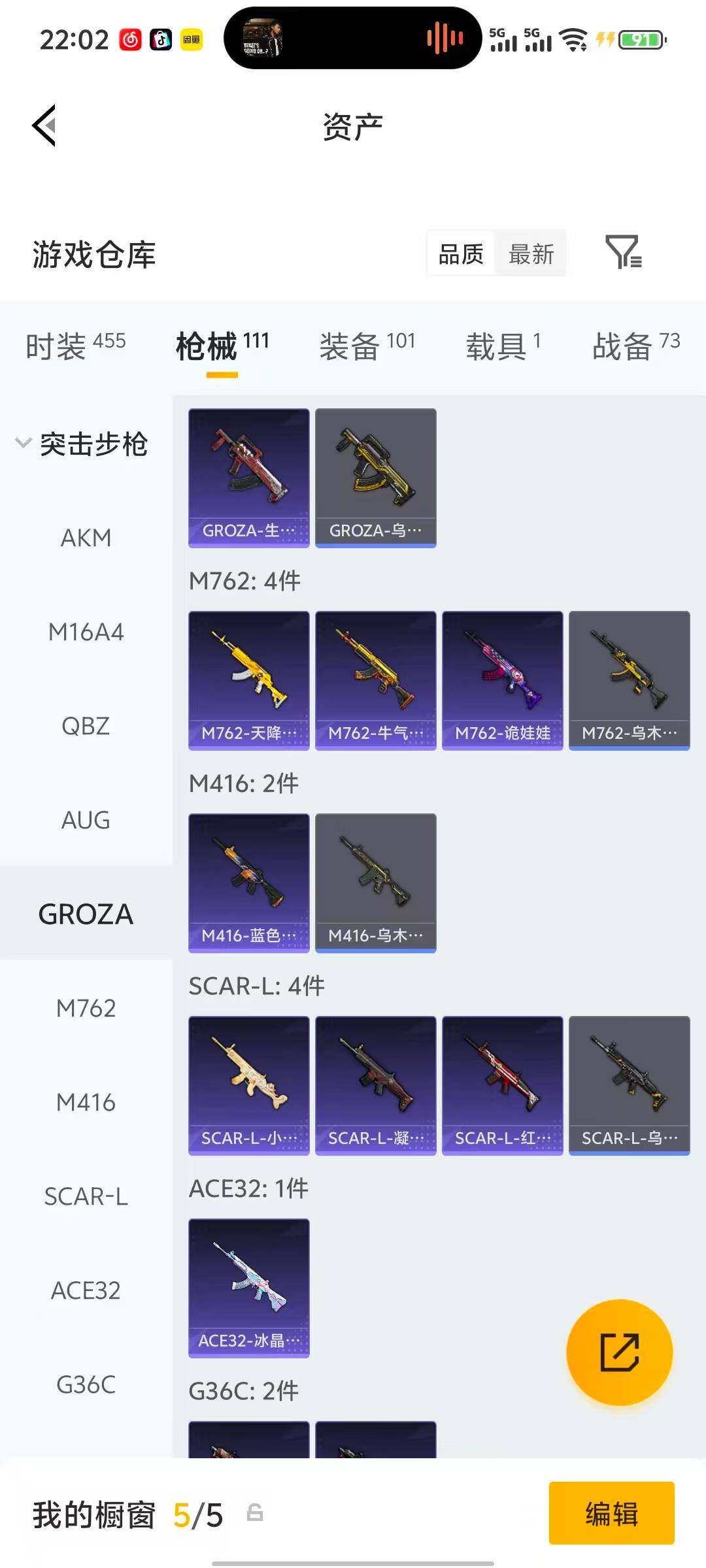
Task: Jump to G36C in the sidebar
Action: 86,1385
